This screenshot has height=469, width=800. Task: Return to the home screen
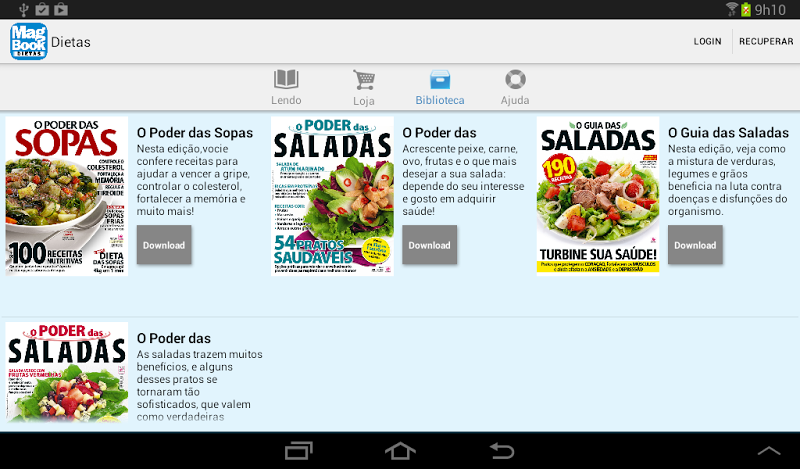[400, 452]
